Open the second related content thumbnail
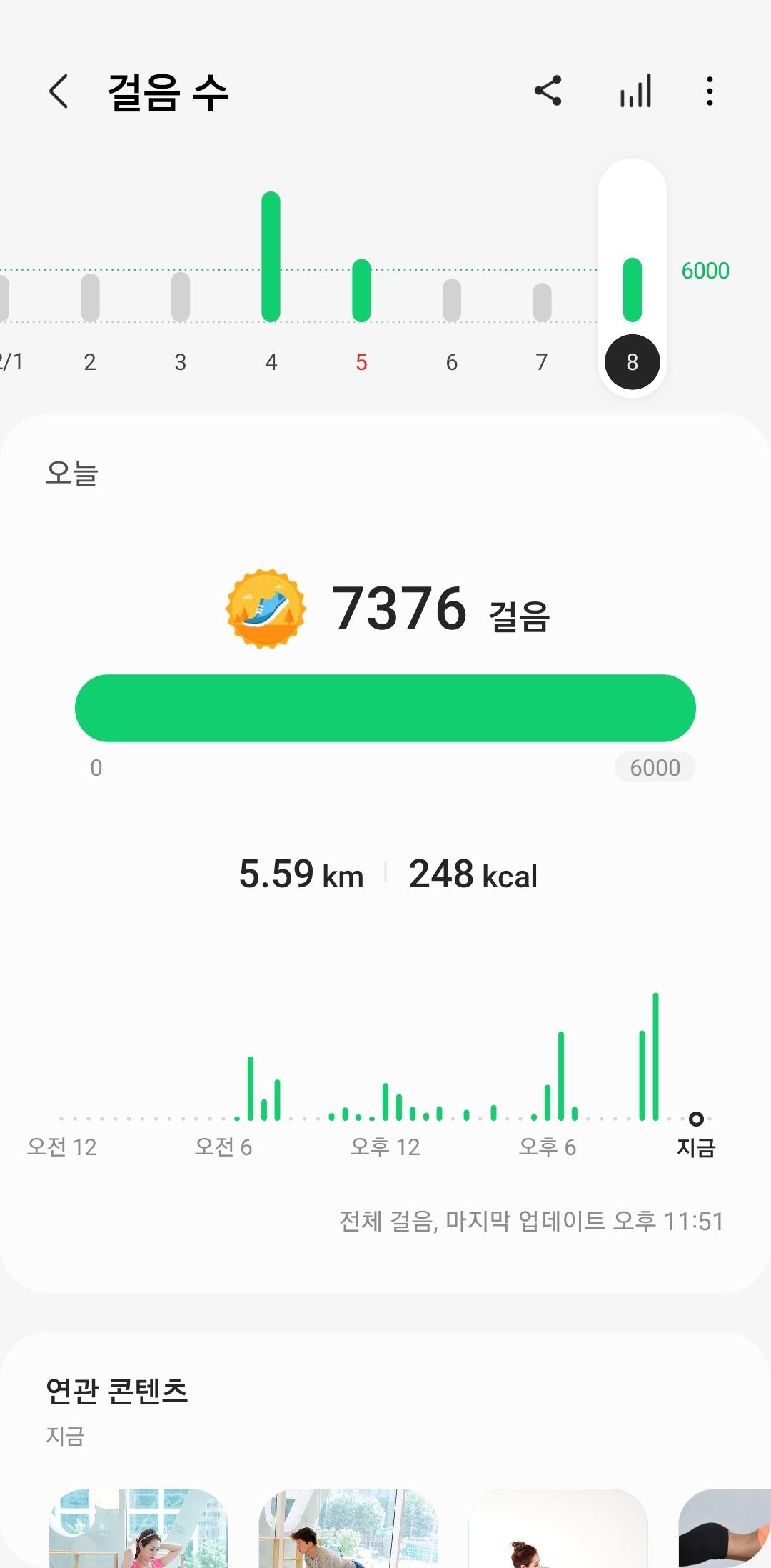The height and width of the screenshot is (1568, 771). (348, 1529)
